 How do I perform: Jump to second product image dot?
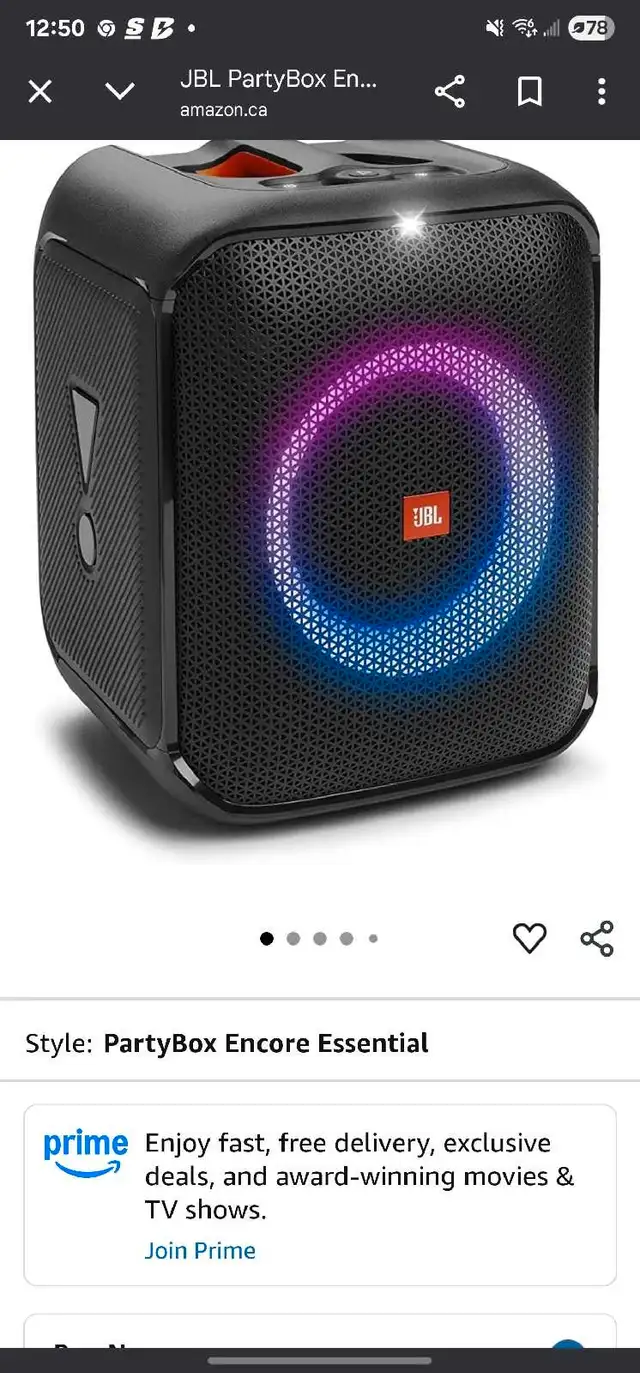(293, 938)
